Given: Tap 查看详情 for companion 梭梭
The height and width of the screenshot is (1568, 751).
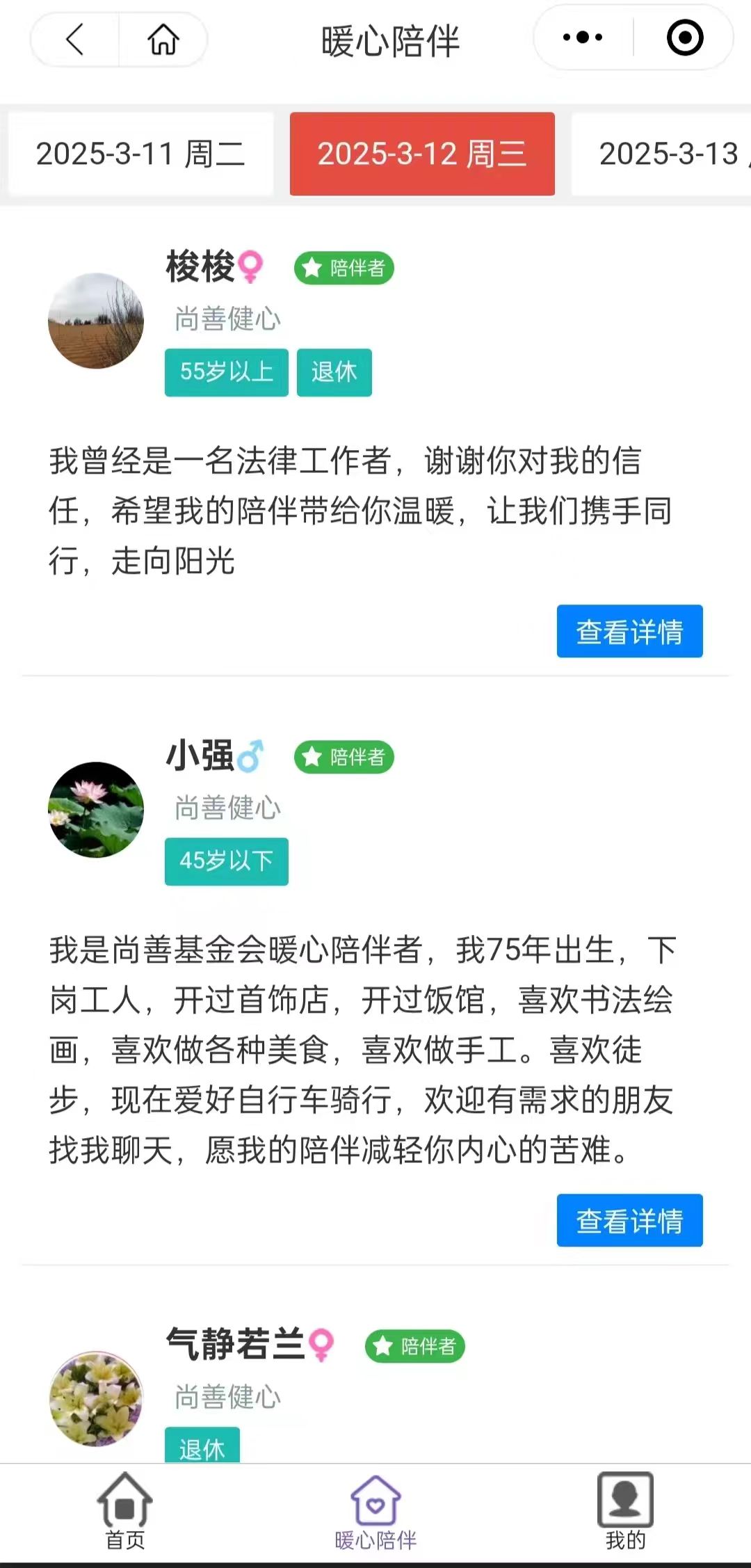Looking at the screenshot, I should point(629,632).
